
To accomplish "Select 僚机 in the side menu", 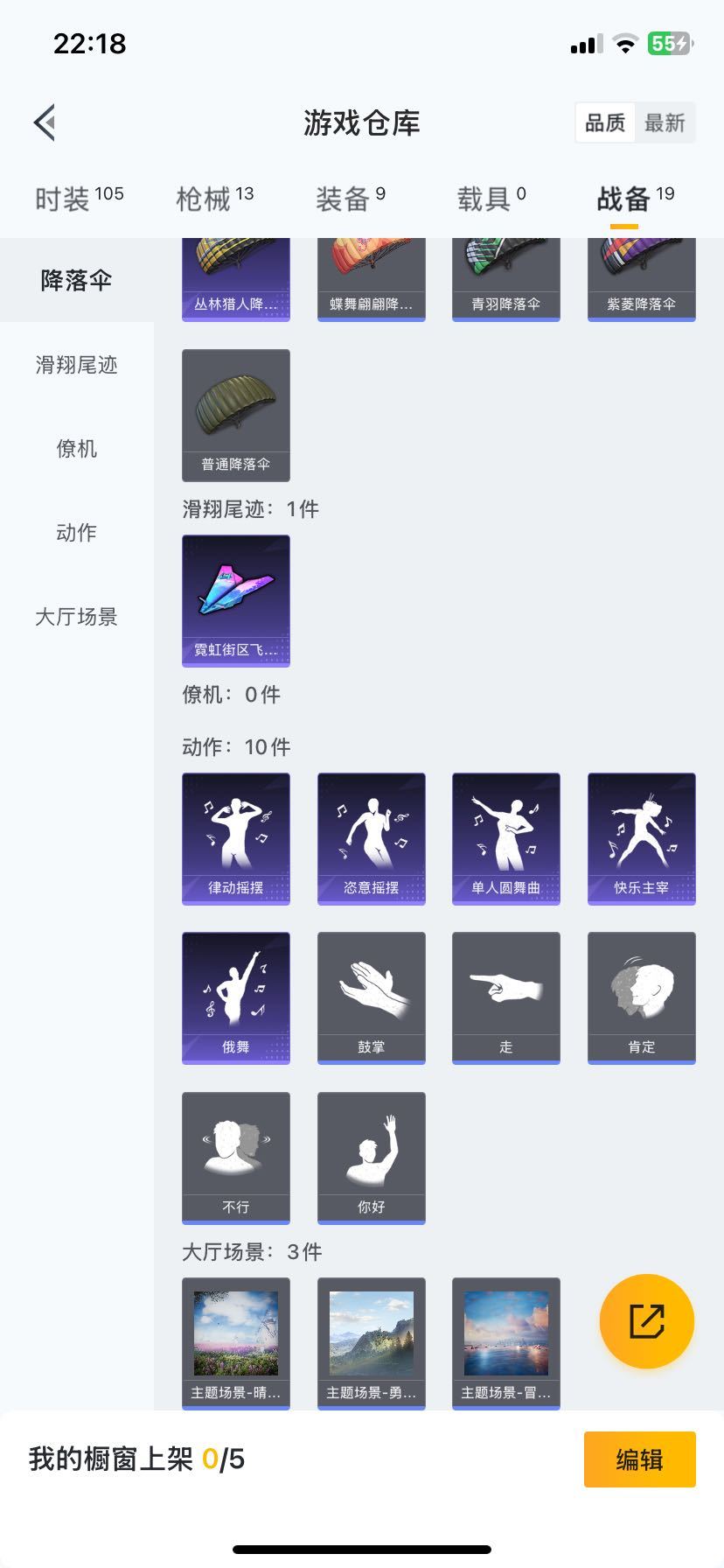I will (x=77, y=449).
